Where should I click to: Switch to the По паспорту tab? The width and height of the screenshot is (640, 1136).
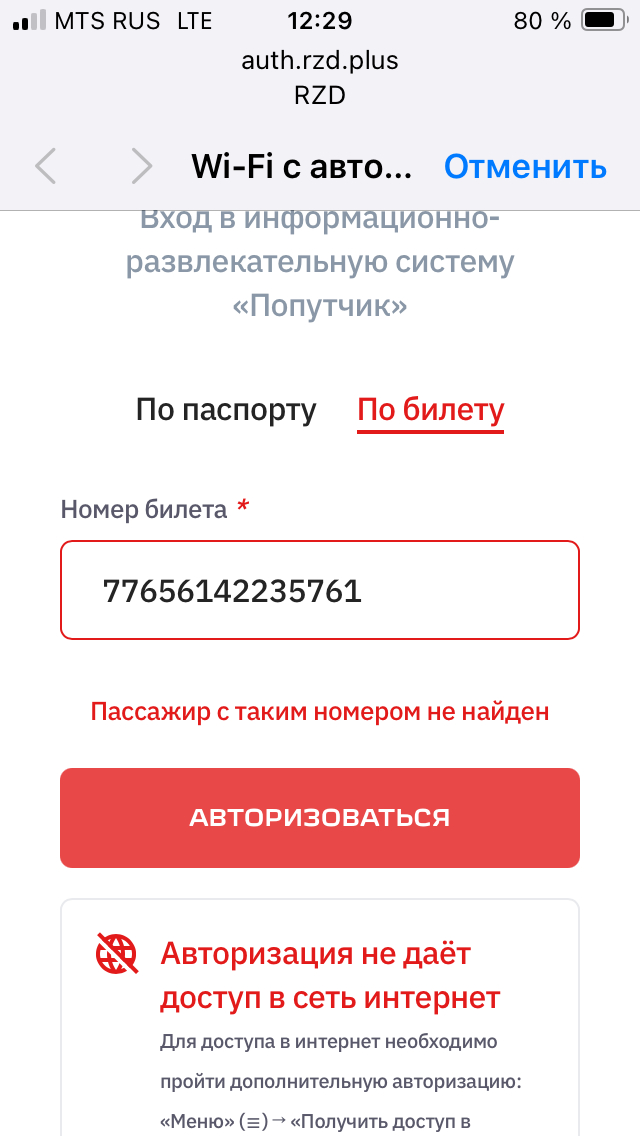[226, 409]
